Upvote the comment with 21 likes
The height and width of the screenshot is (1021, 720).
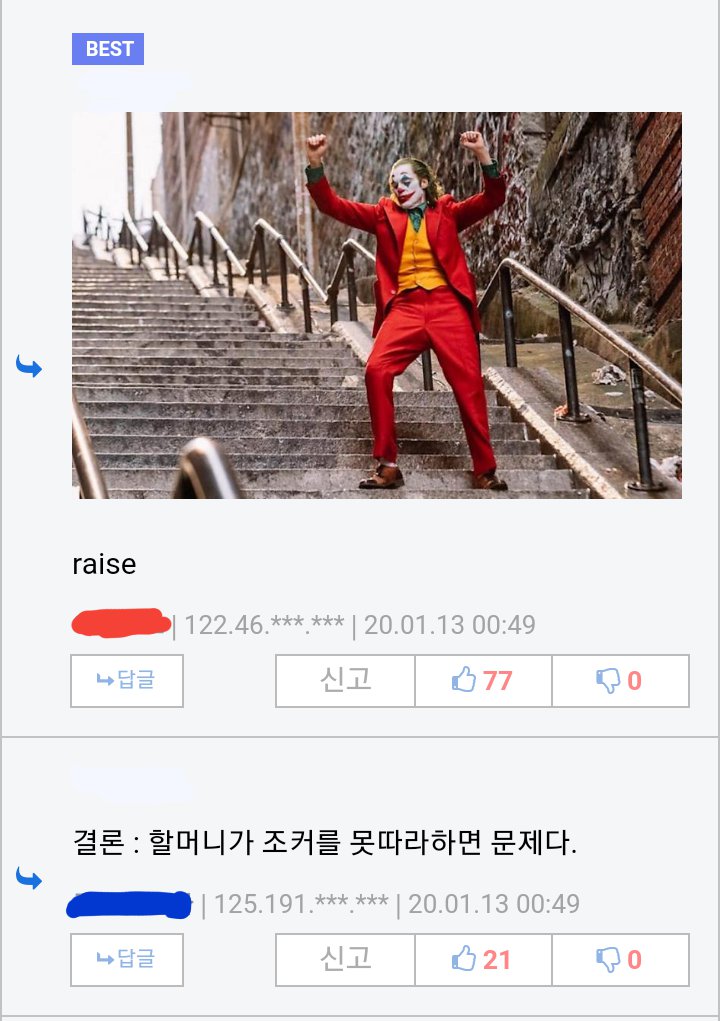[483, 960]
